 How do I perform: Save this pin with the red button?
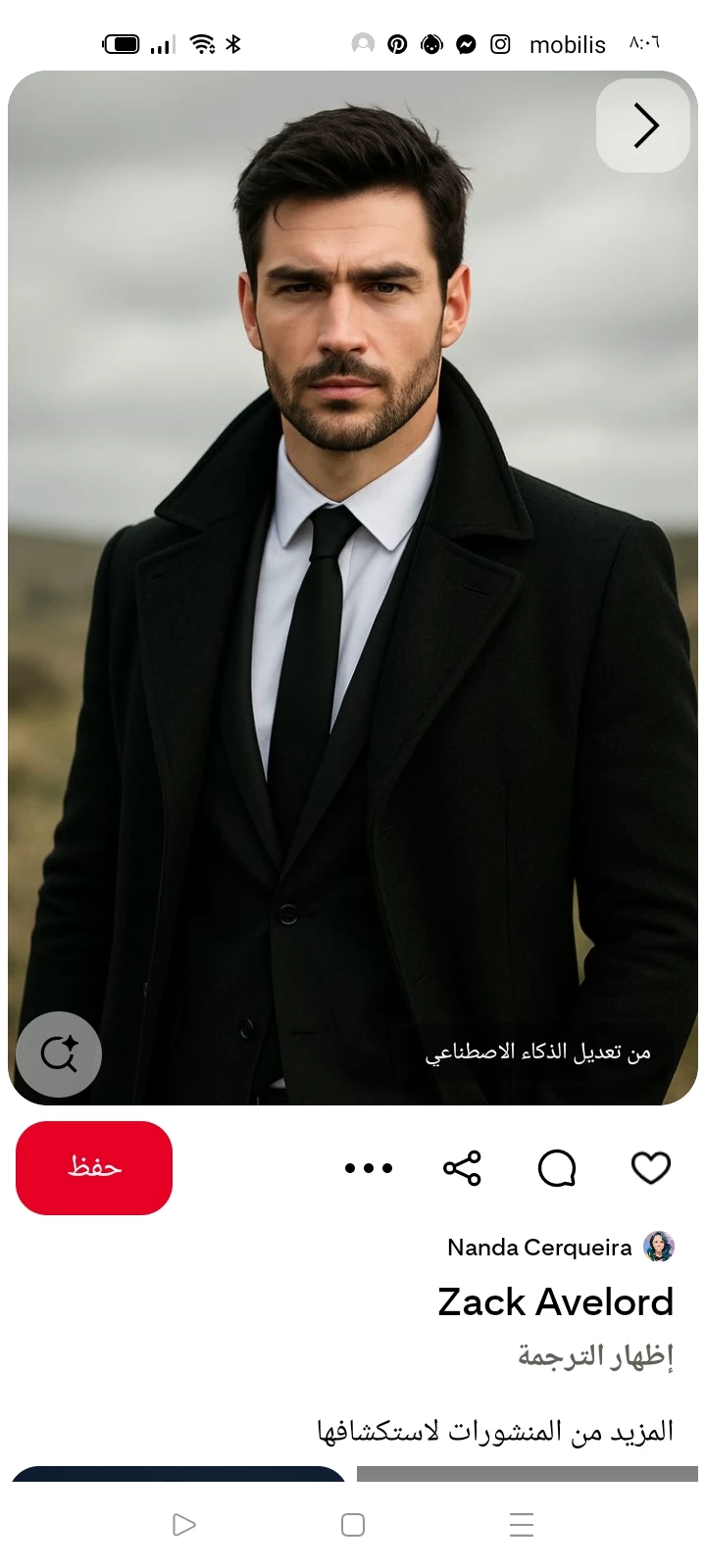[x=94, y=1167]
